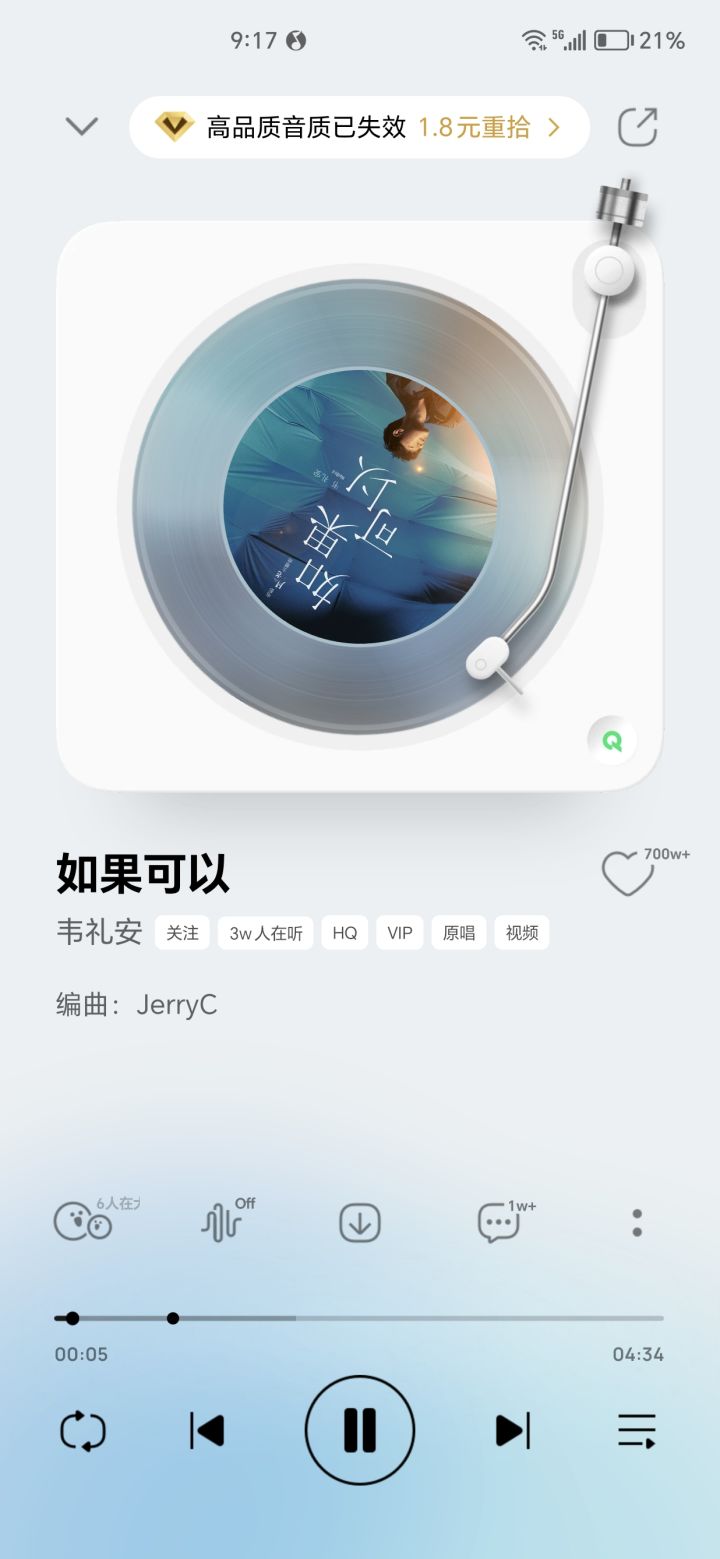Collapse the player with the down chevron
Screen dimensions: 720x1559
(81, 126)
